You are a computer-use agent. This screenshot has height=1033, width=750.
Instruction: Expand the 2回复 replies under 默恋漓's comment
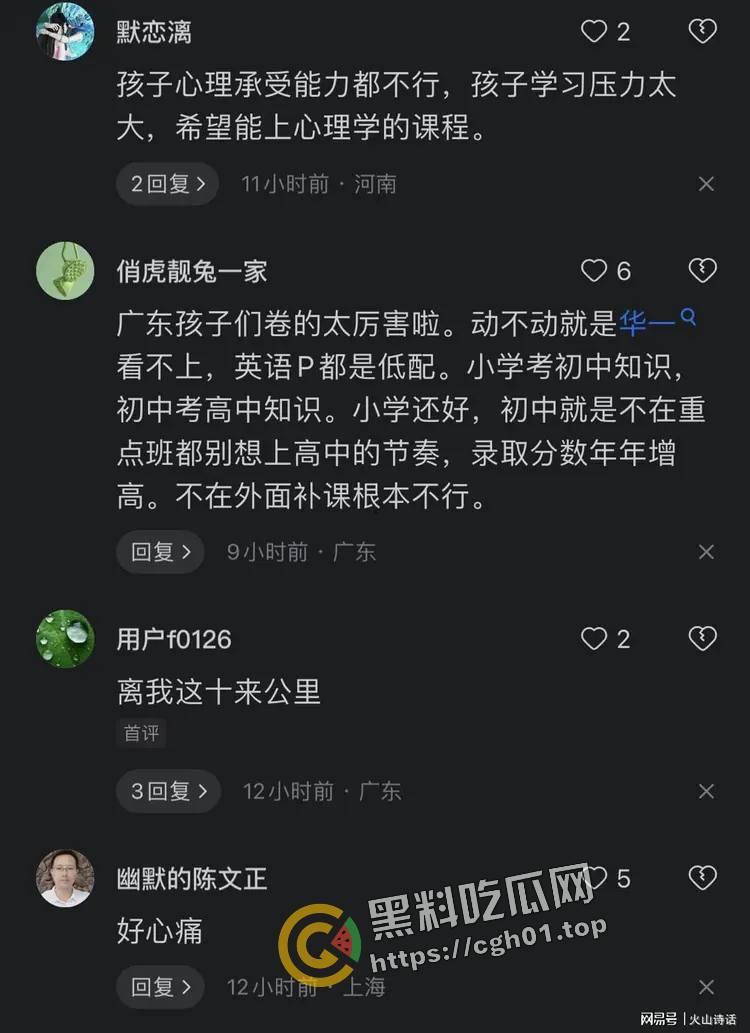[167, 183]
